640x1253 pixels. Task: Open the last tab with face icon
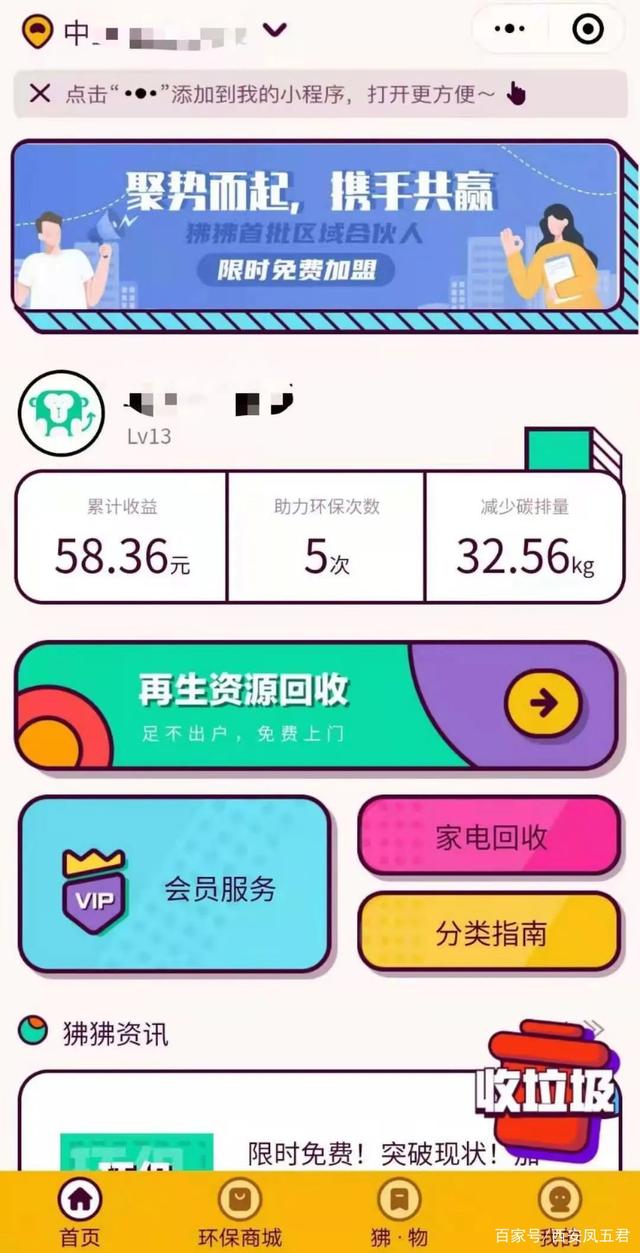558,1205
